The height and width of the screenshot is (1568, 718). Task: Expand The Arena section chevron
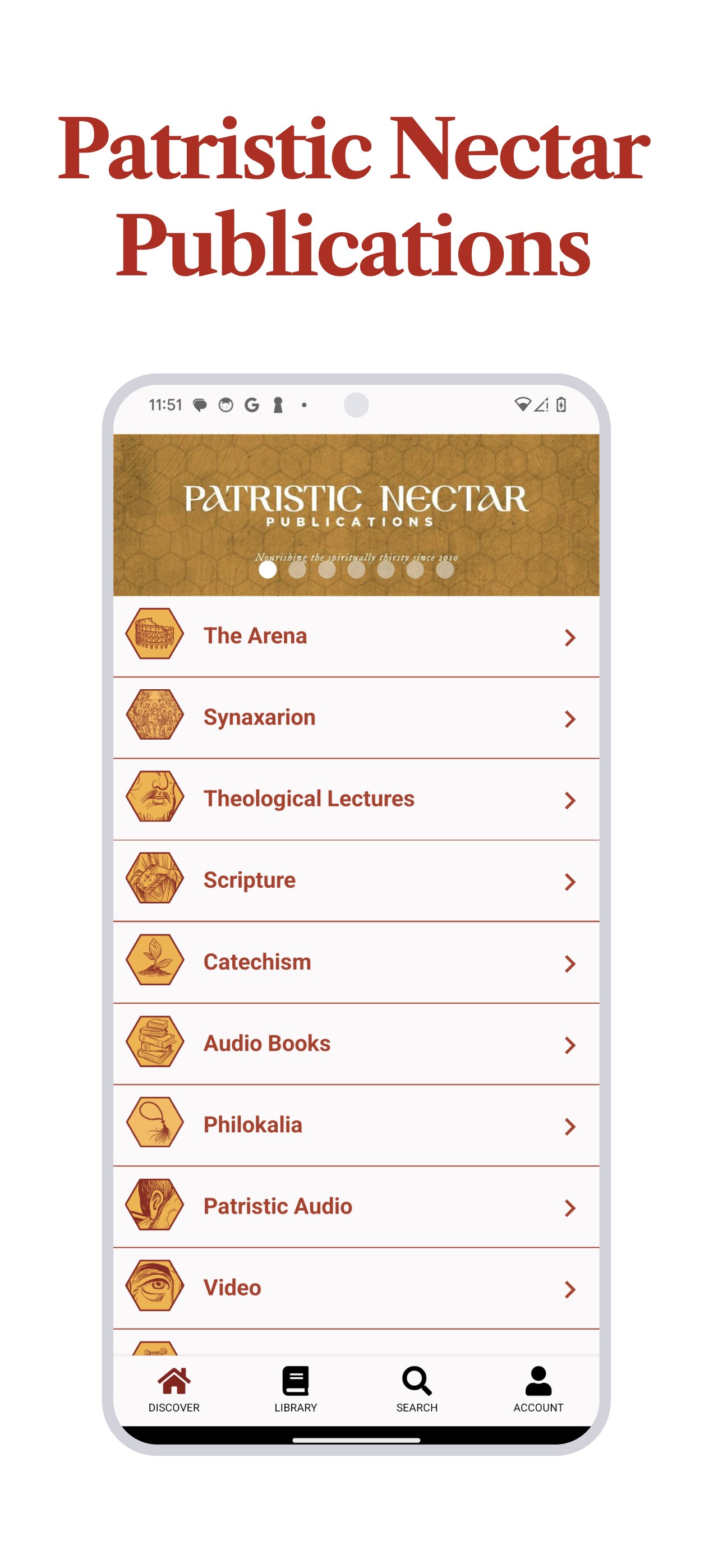click(x=569, y=637)
